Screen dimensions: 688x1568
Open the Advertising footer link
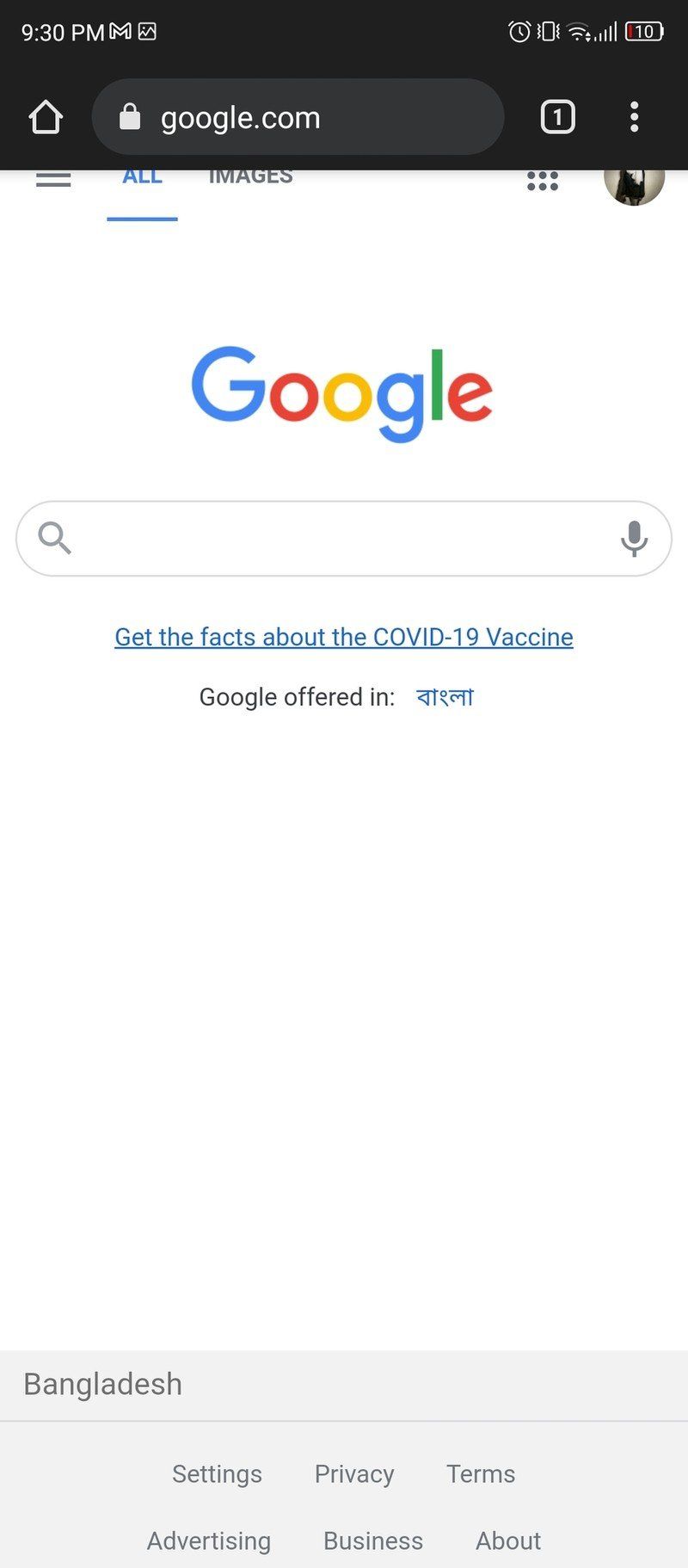209,1540
